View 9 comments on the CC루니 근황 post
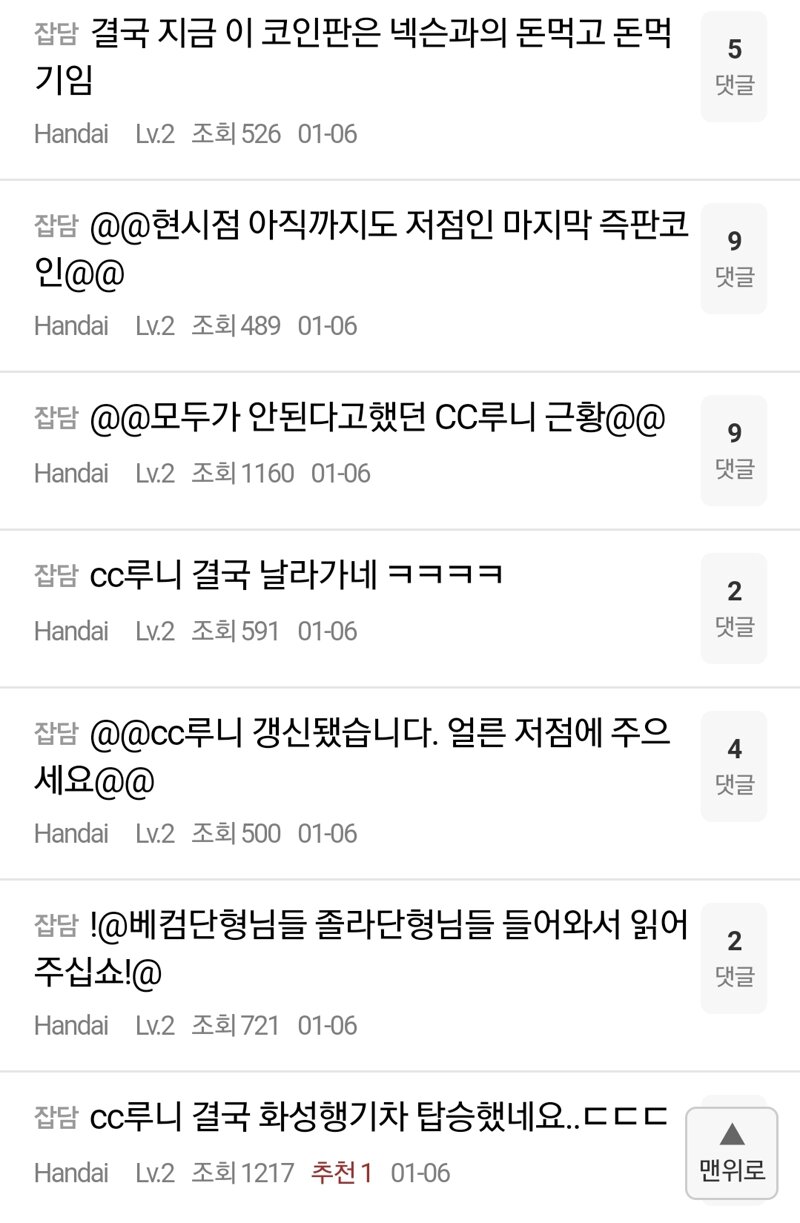 click(x=734, y=450)
